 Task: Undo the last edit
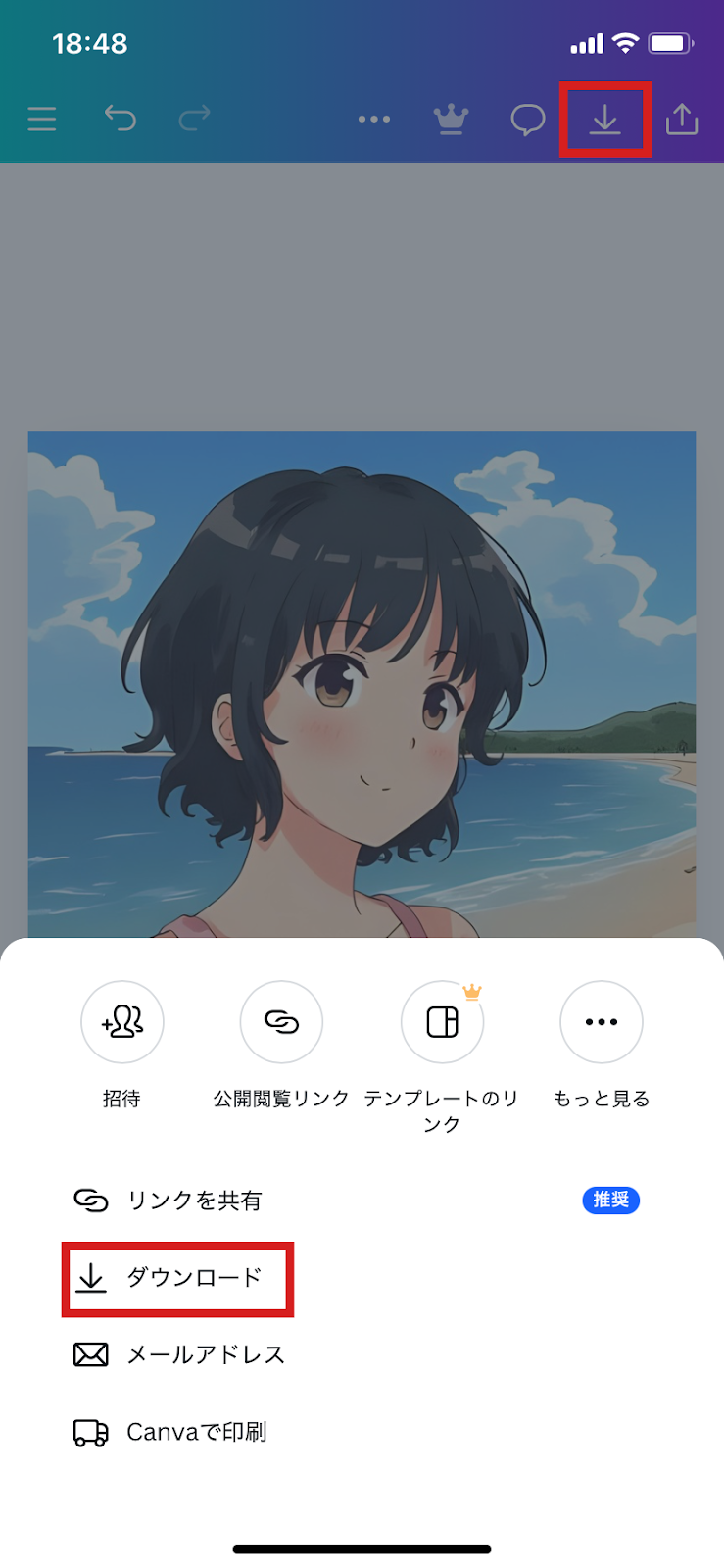coord(120,119)
